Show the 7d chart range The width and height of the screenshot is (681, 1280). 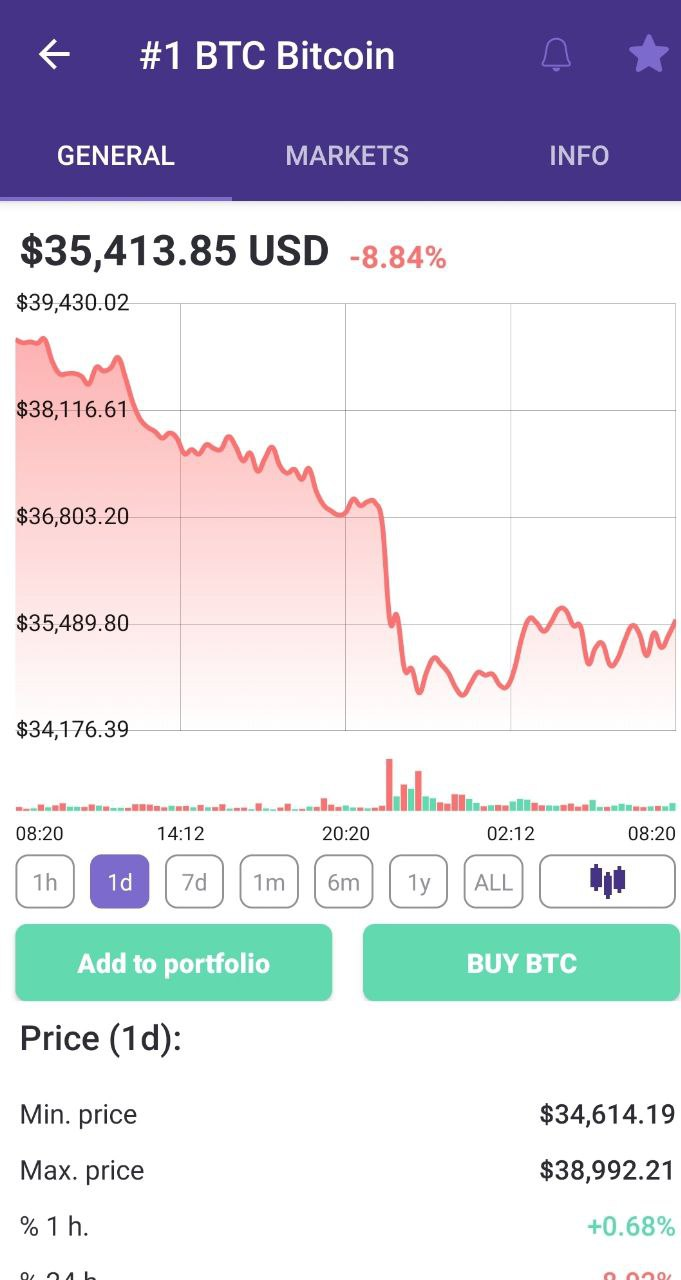click(194, 882)
